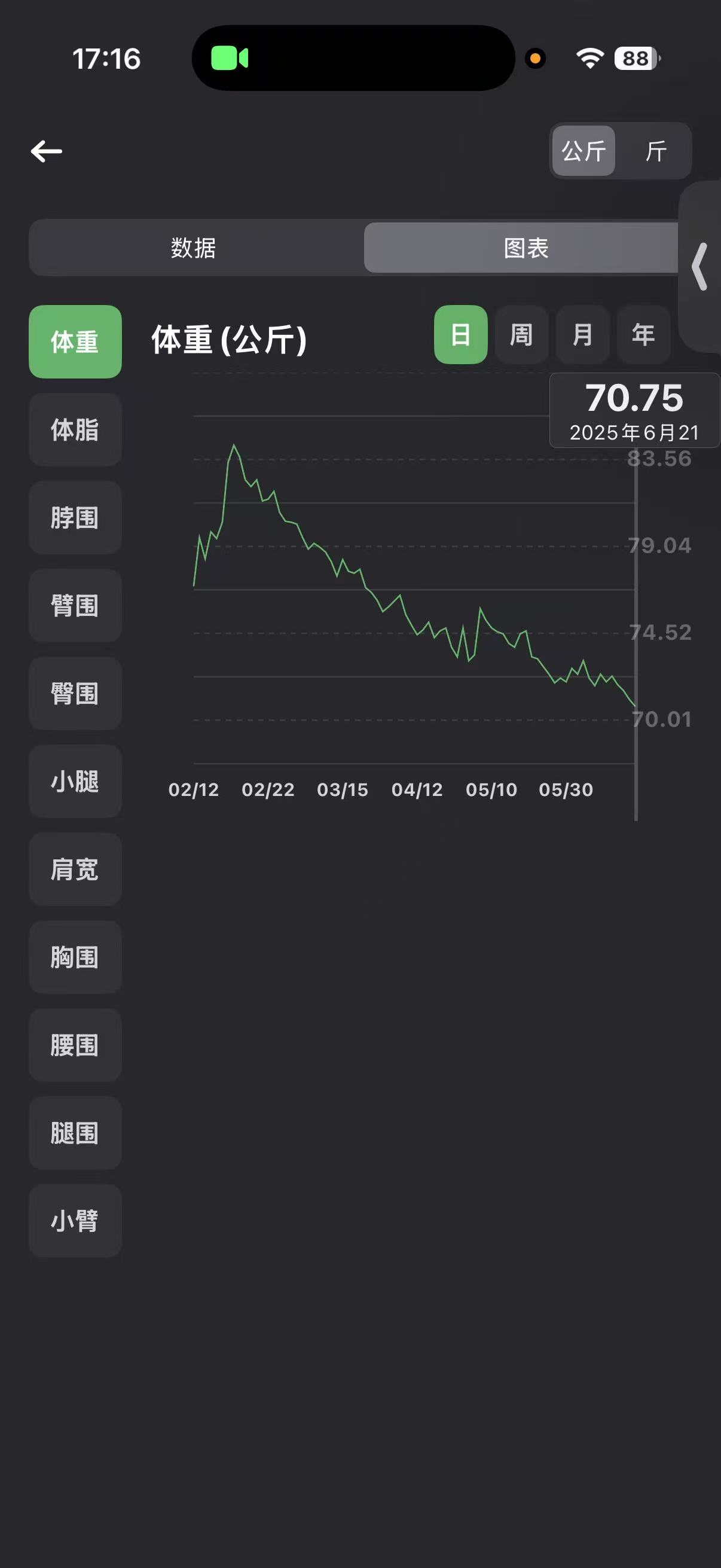Select the 公斤 unit option
Viewport: 721px width, 1568px height.
pyautogui.click(x=583, y=151)
